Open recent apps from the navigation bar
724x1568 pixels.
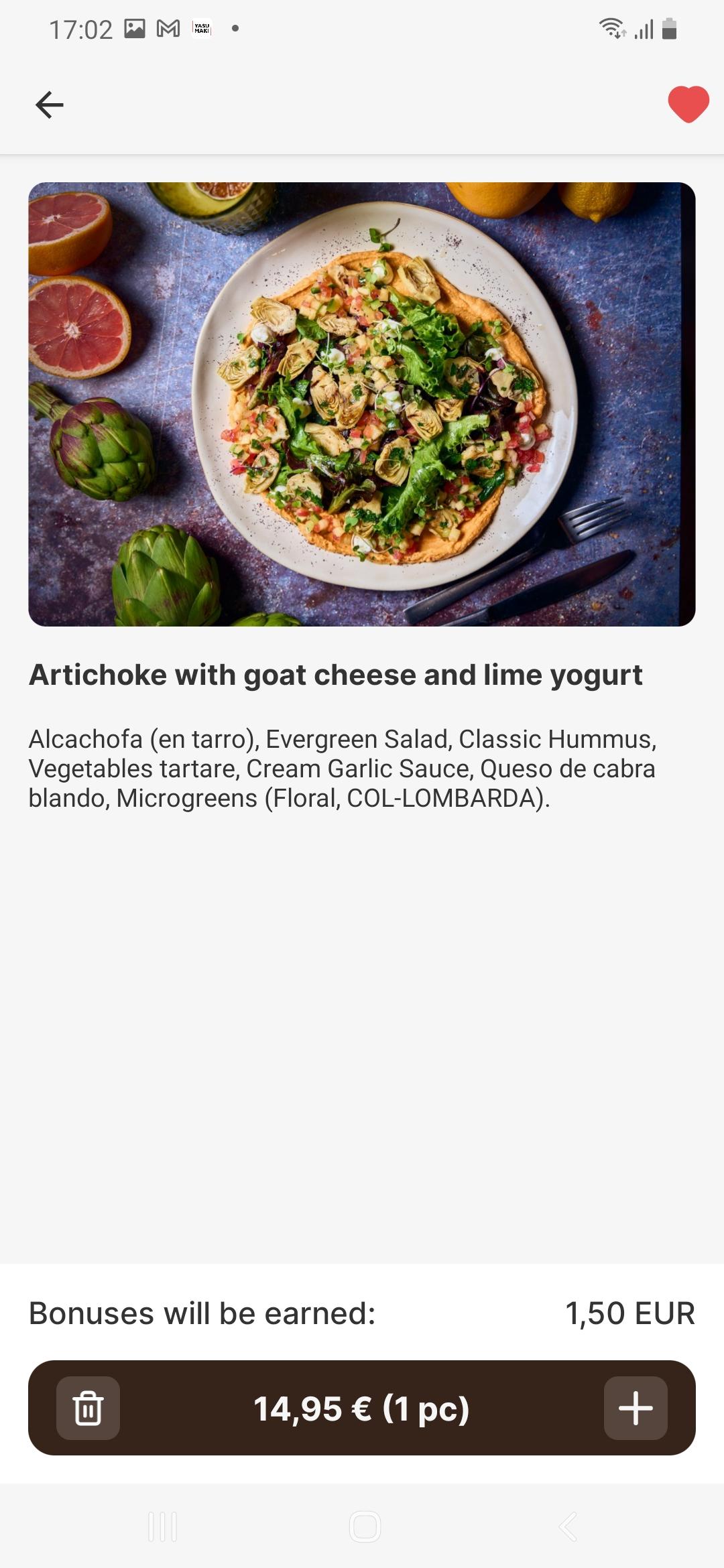[162, 1526]
